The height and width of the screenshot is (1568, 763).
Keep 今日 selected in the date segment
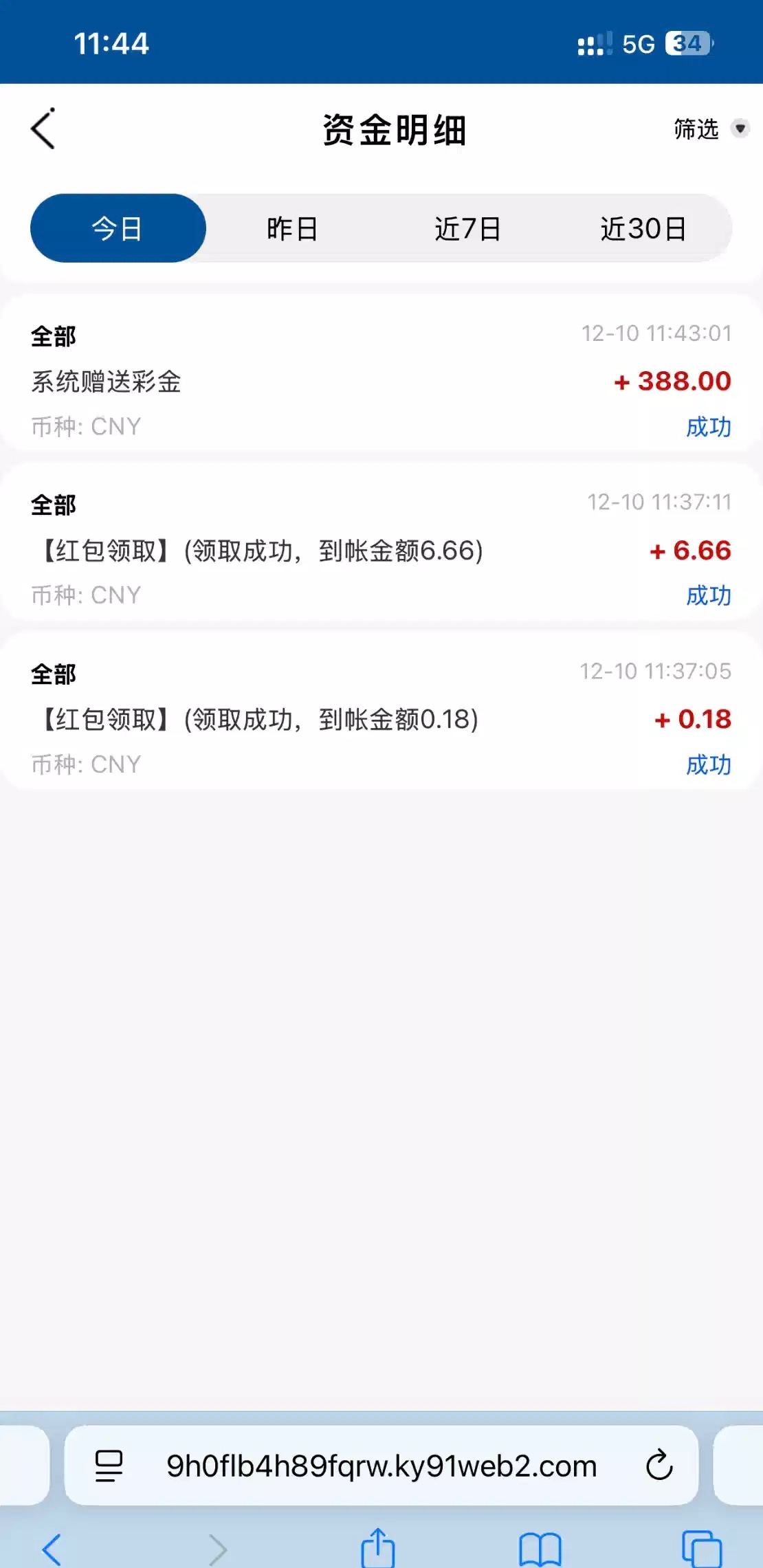click(x=118, y=228)
